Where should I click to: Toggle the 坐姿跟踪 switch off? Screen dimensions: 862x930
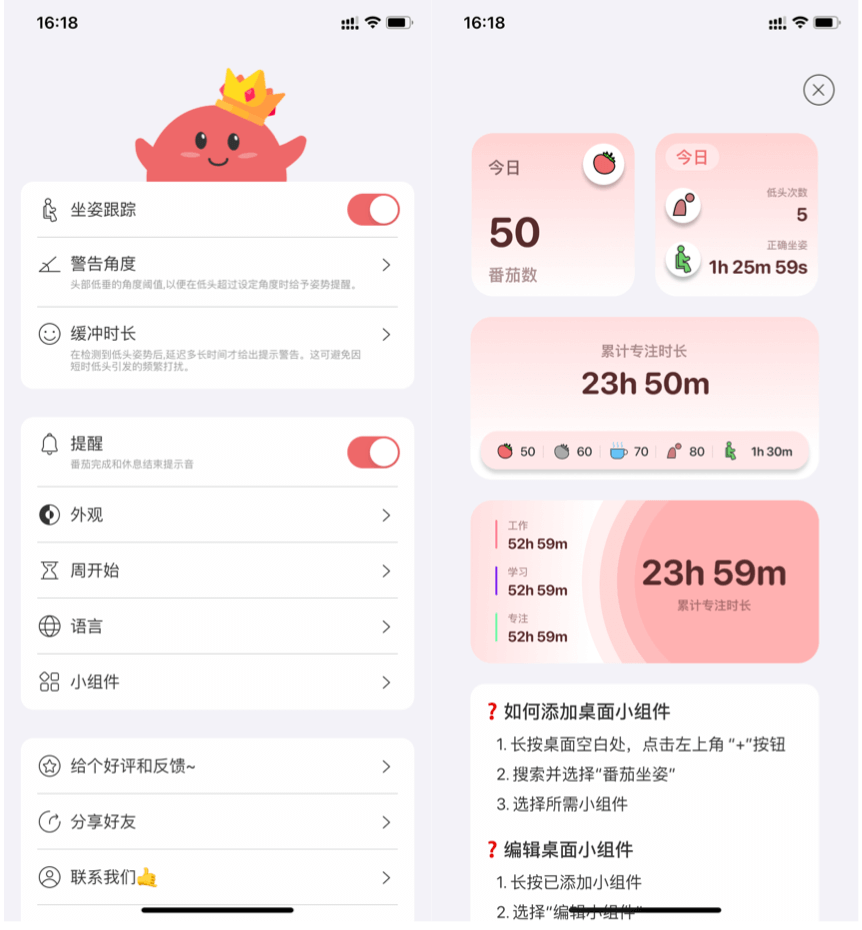click(373, 210)
